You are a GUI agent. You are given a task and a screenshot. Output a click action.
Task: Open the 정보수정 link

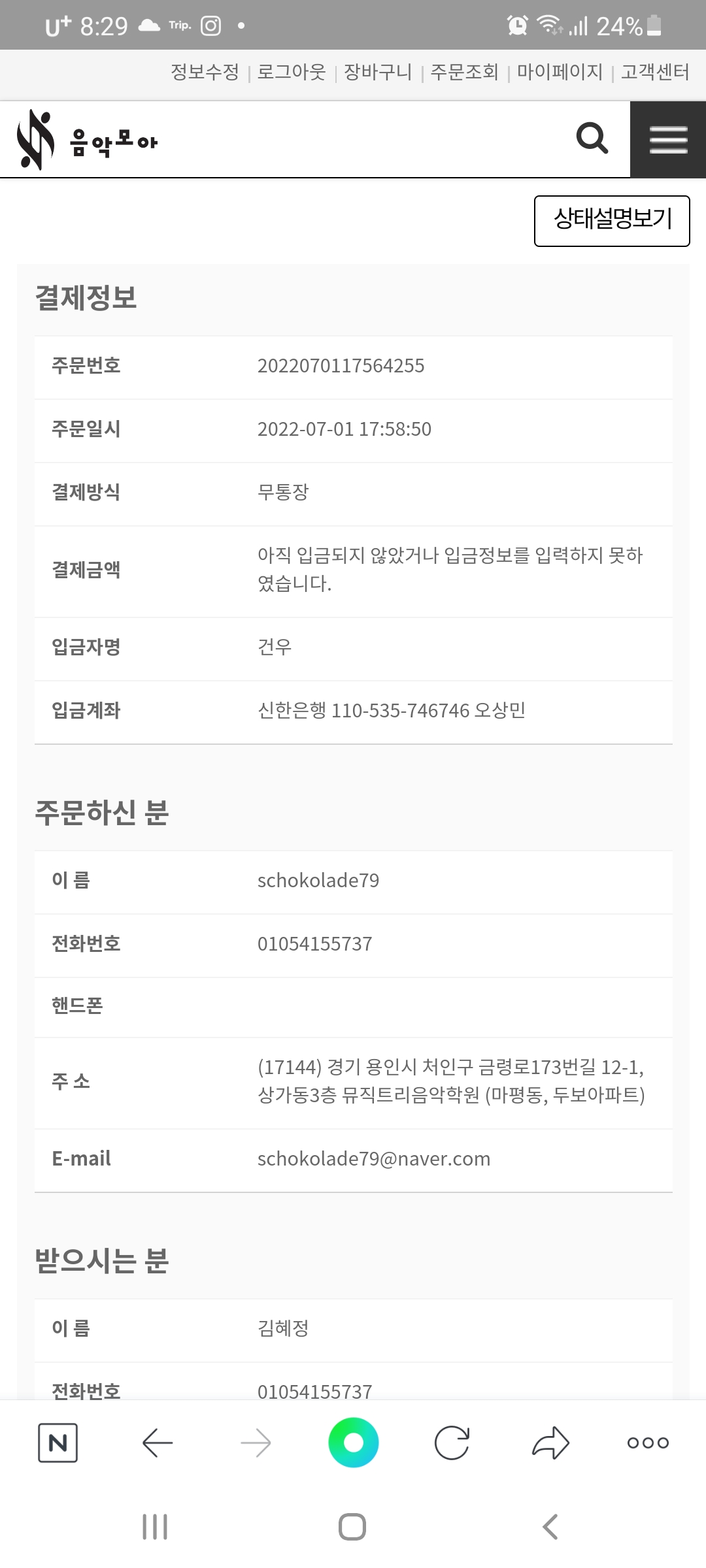coord(205,72)
